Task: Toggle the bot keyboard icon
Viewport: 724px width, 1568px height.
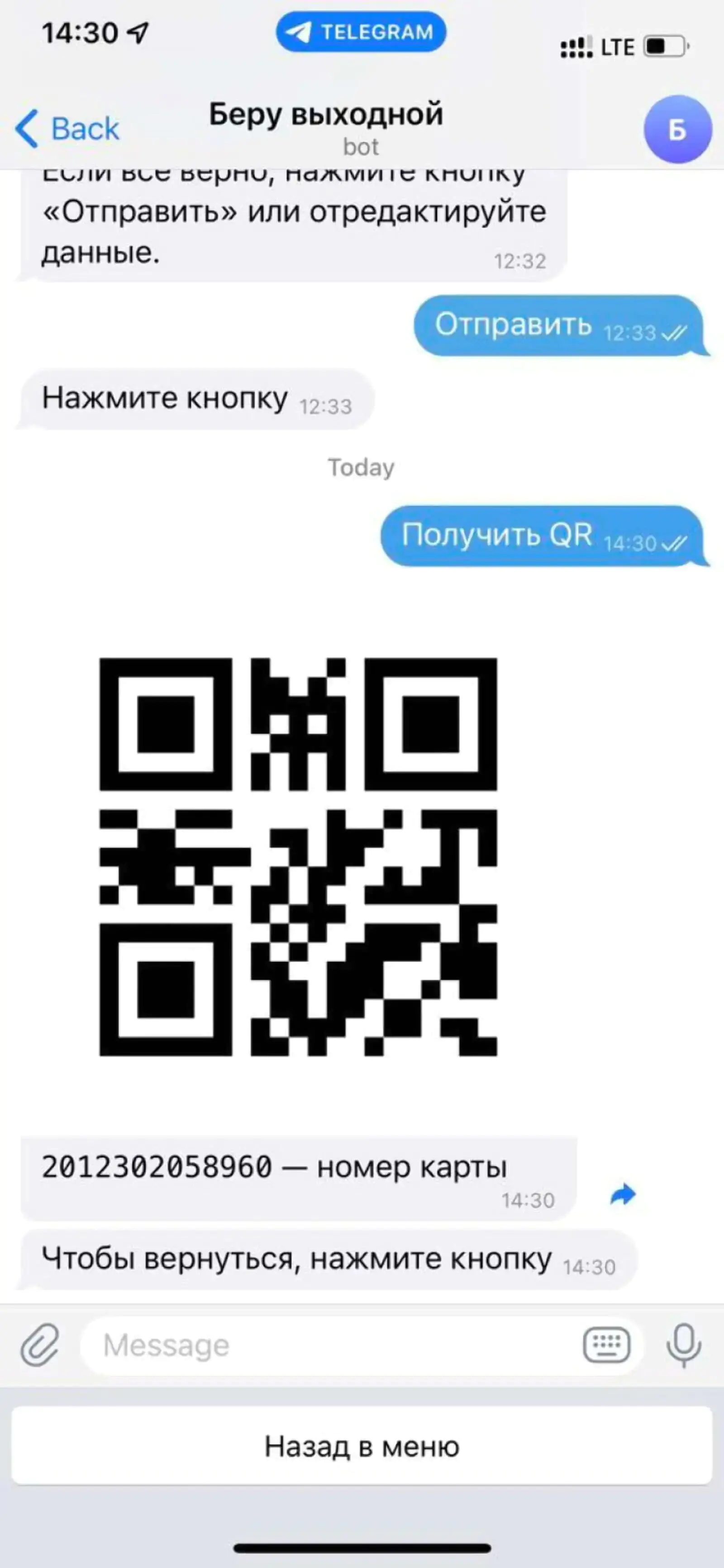Action: click(606, 1344)
